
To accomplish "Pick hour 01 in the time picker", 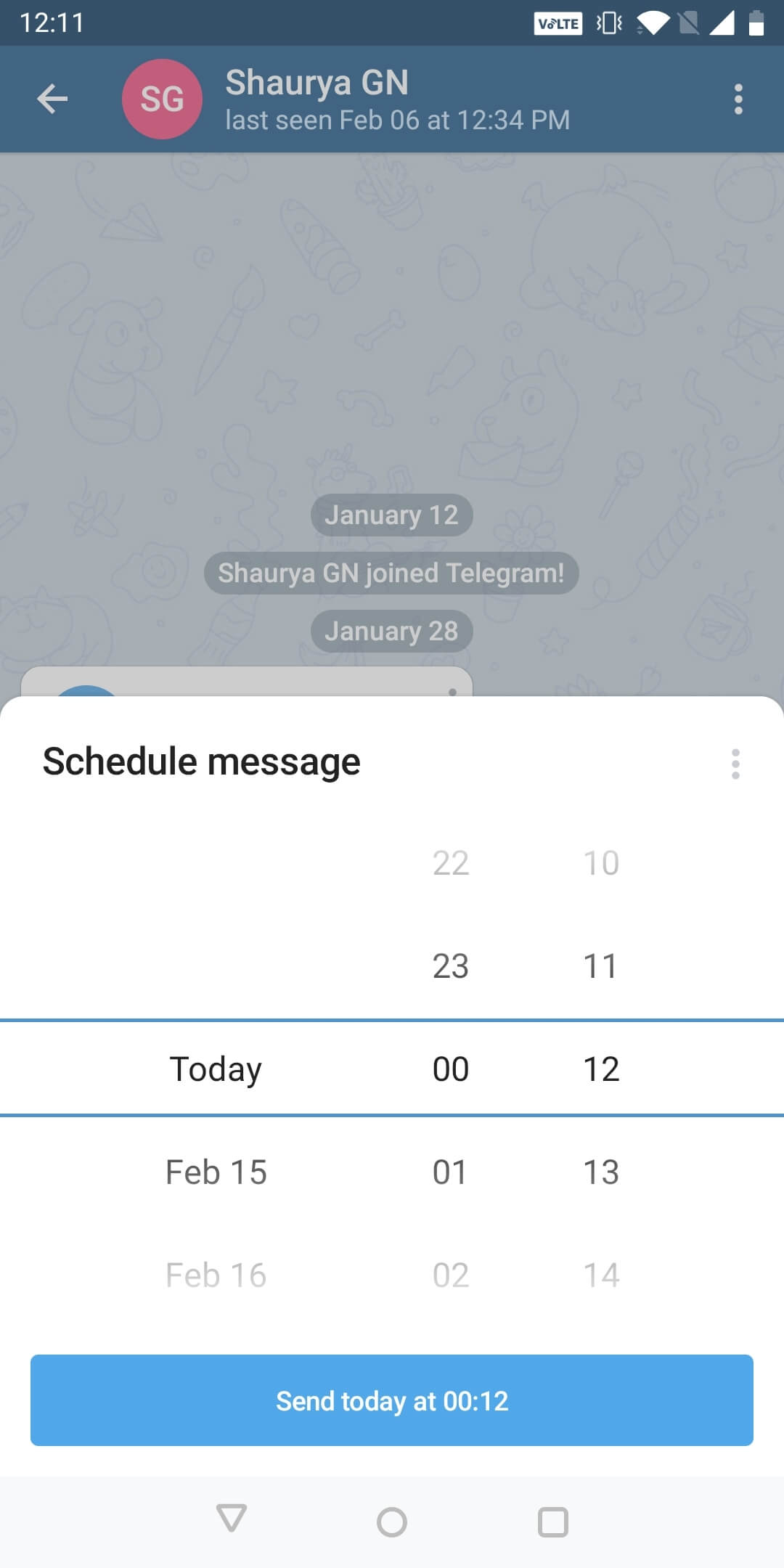I will tap(451, 1172).
